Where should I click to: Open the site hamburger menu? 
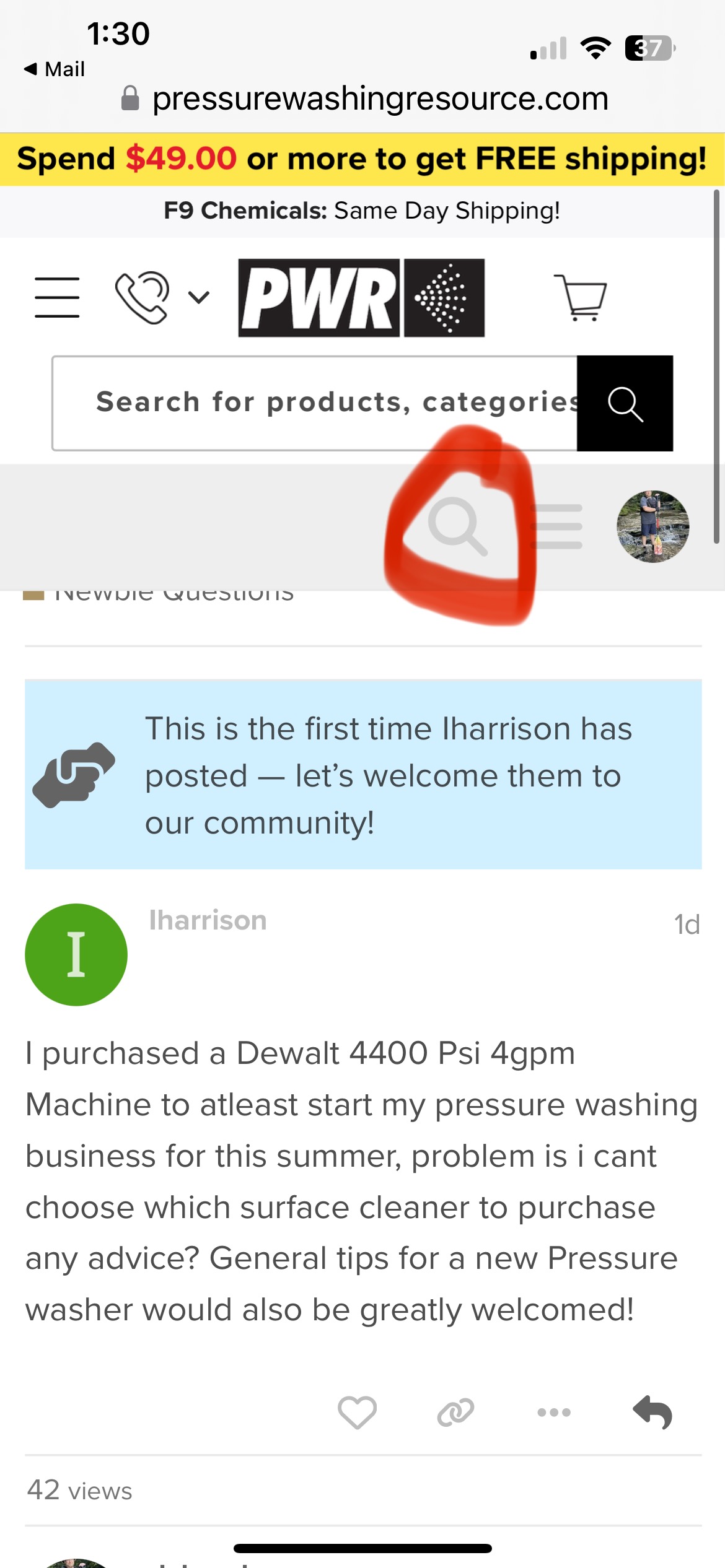click(x=57, y=298)
